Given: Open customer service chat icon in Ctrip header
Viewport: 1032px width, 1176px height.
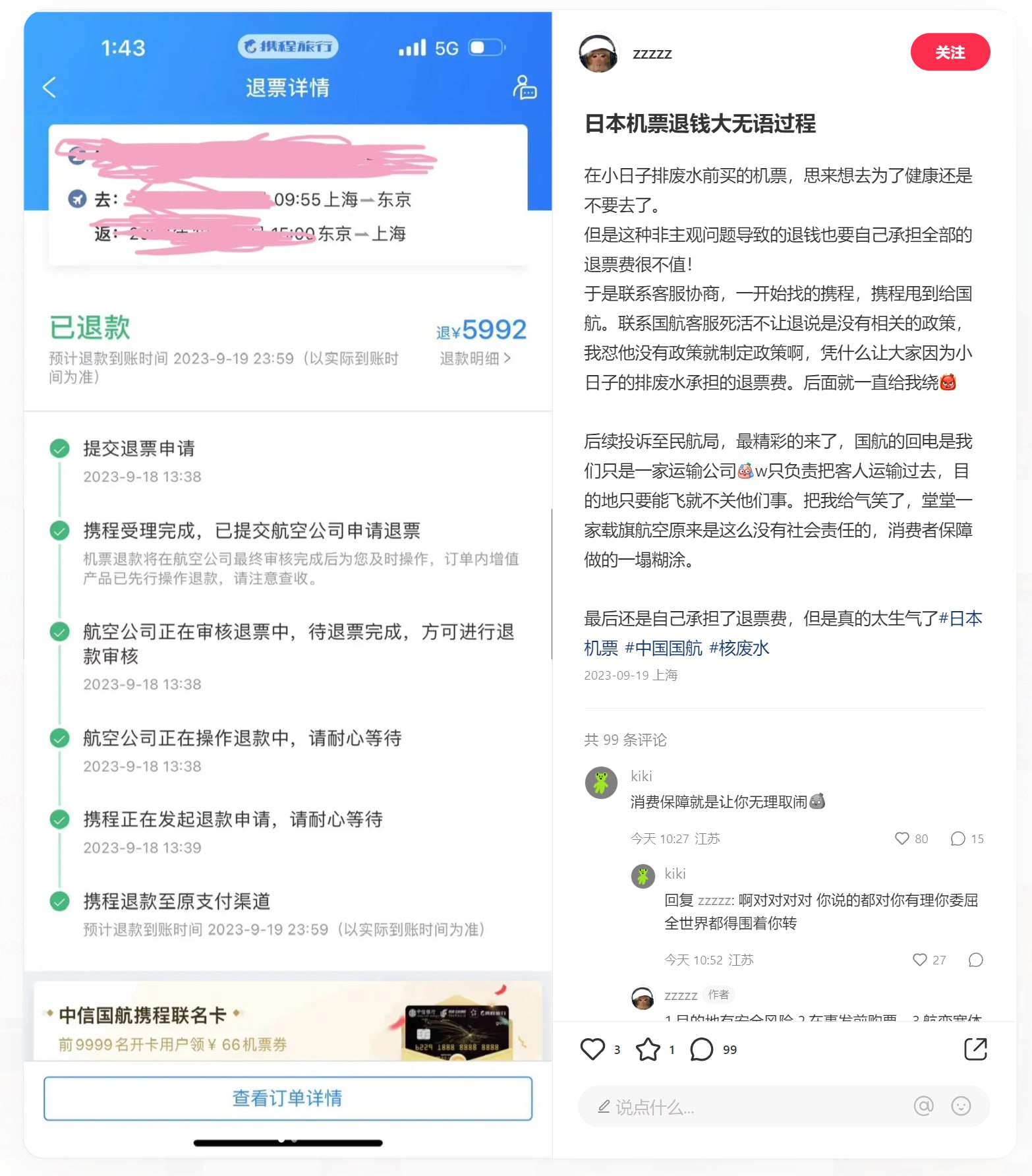Looking at the screenshot, I should 523,86.
